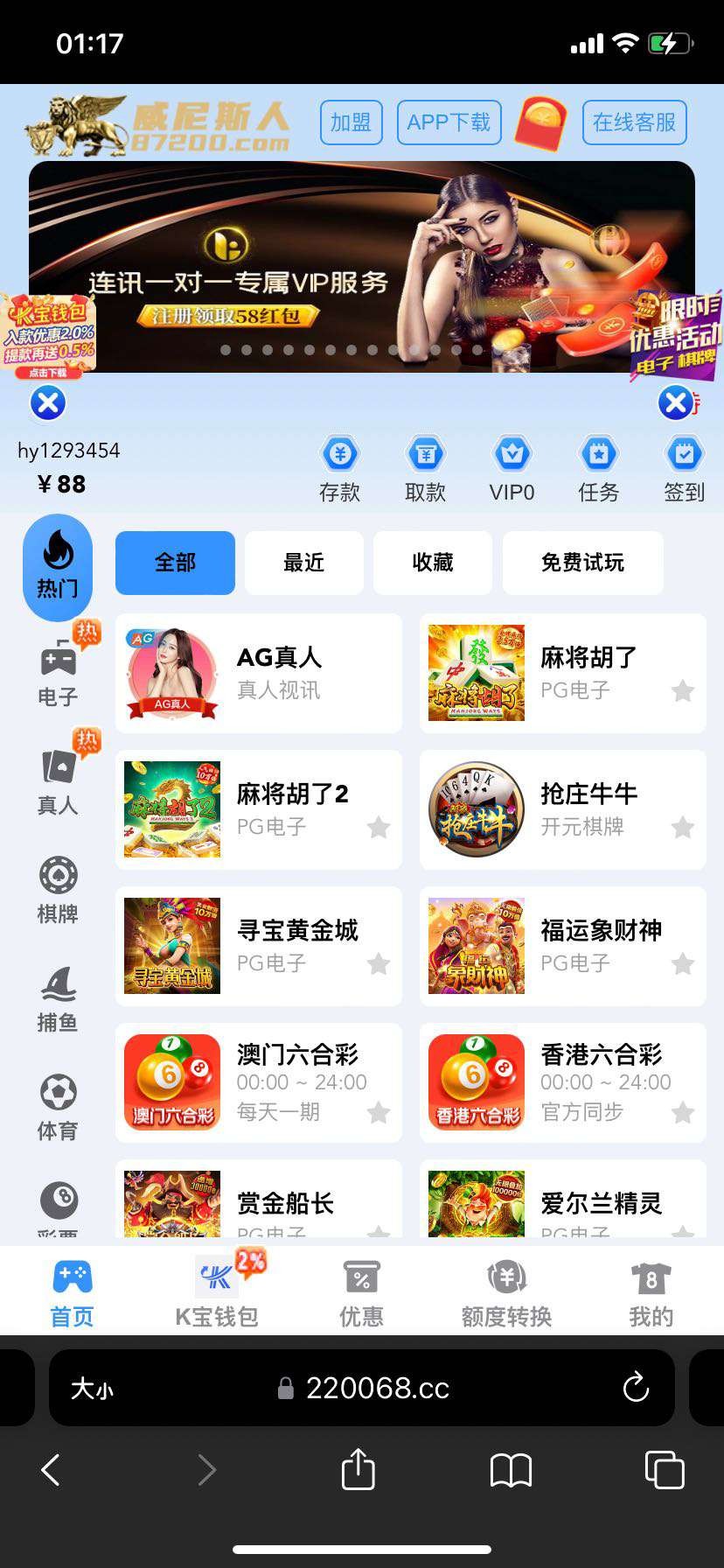Open the 存款 deposit icon
Viewport: 724px width, 1568px height.
(339, 469)
